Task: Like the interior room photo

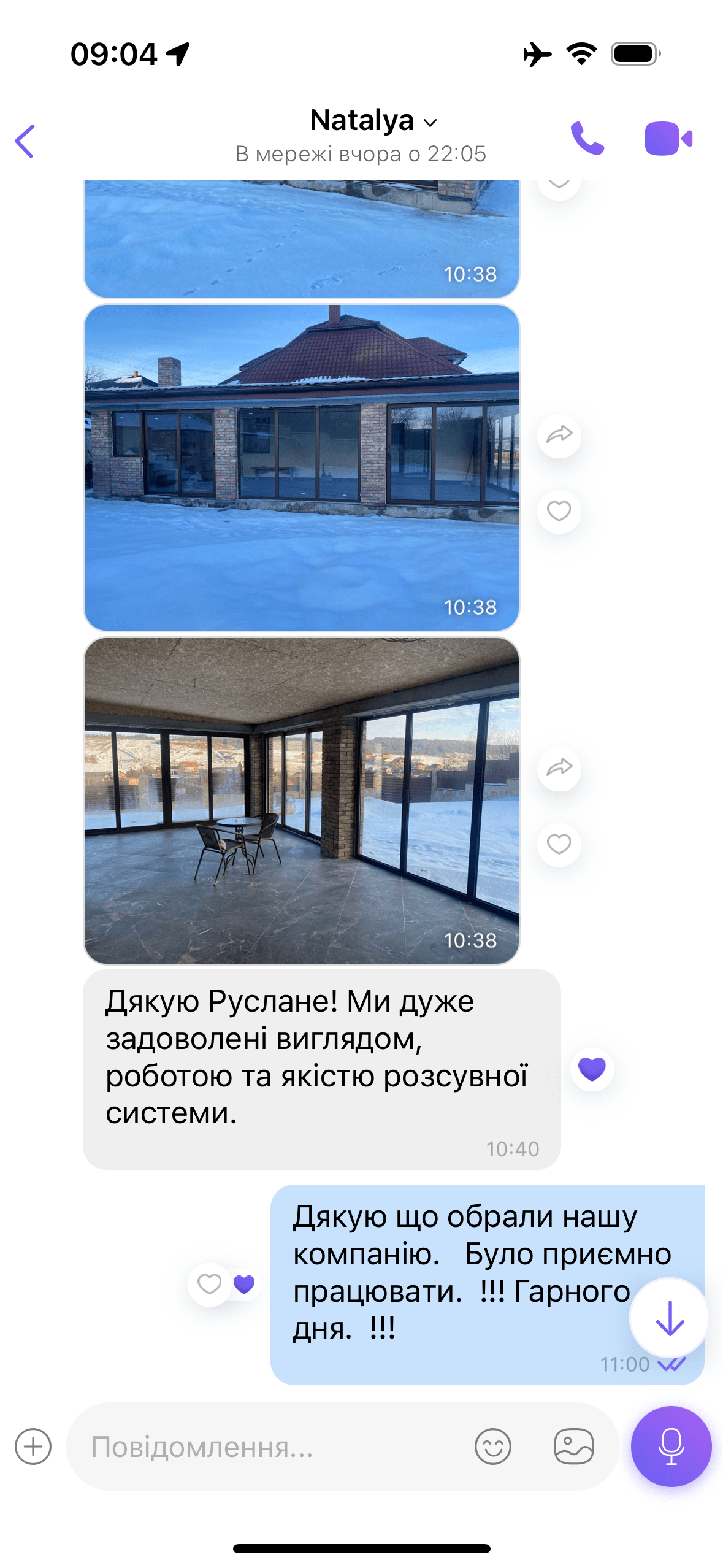Action: coord(559,844)
